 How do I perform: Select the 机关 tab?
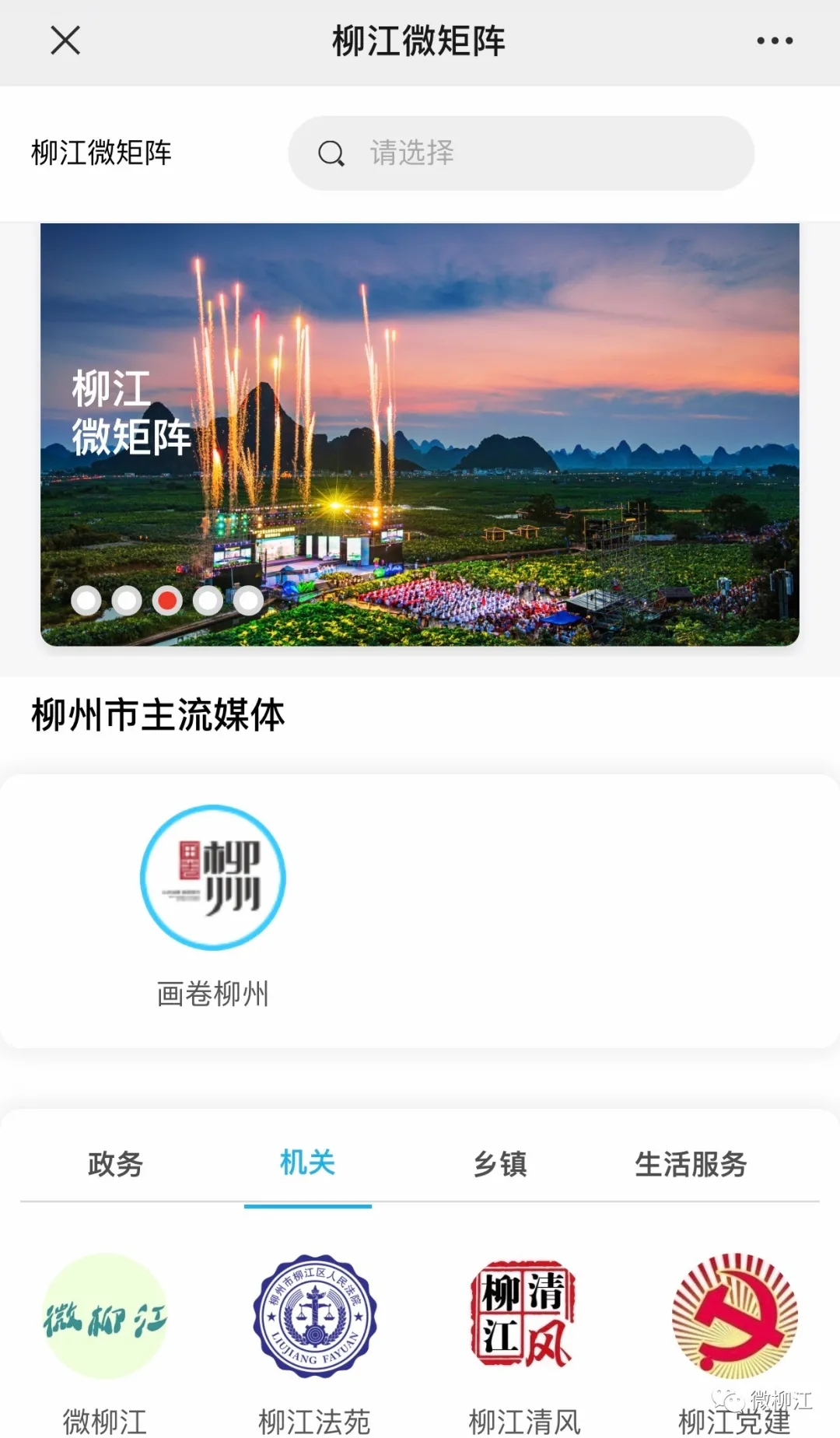pyautogui.click(x=307, y=1164)
